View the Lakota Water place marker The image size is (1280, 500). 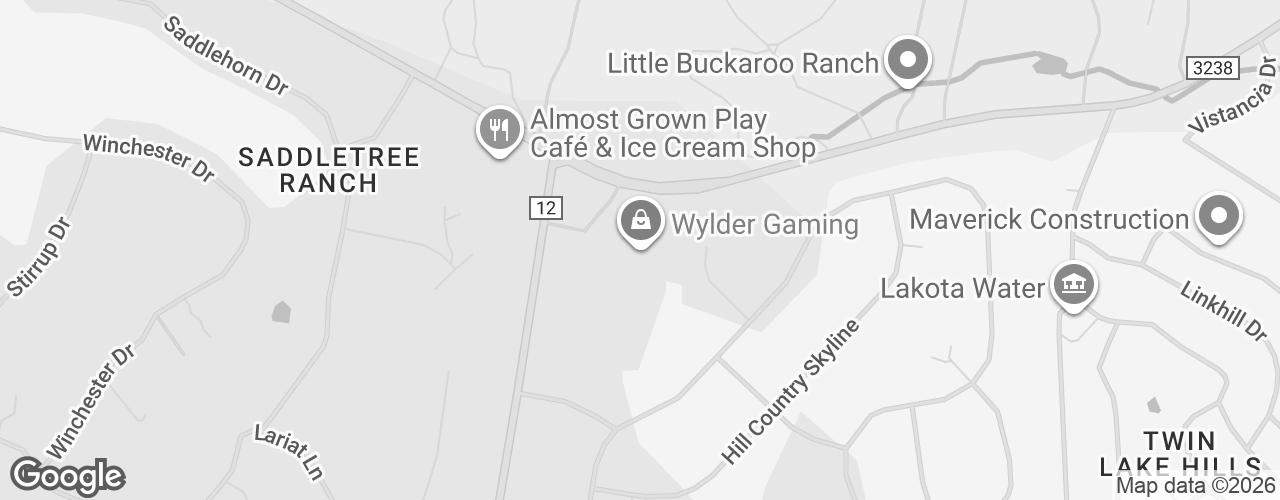point(1075,287)
